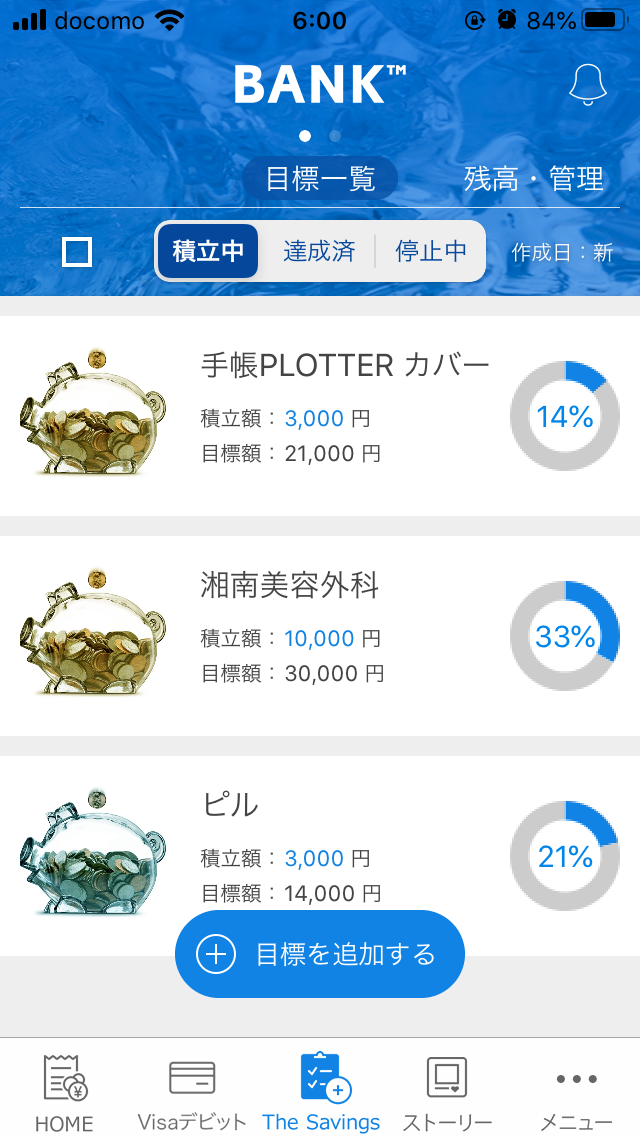
Task: Show goals in 積立中 status
Action: (x=208, y=251)
